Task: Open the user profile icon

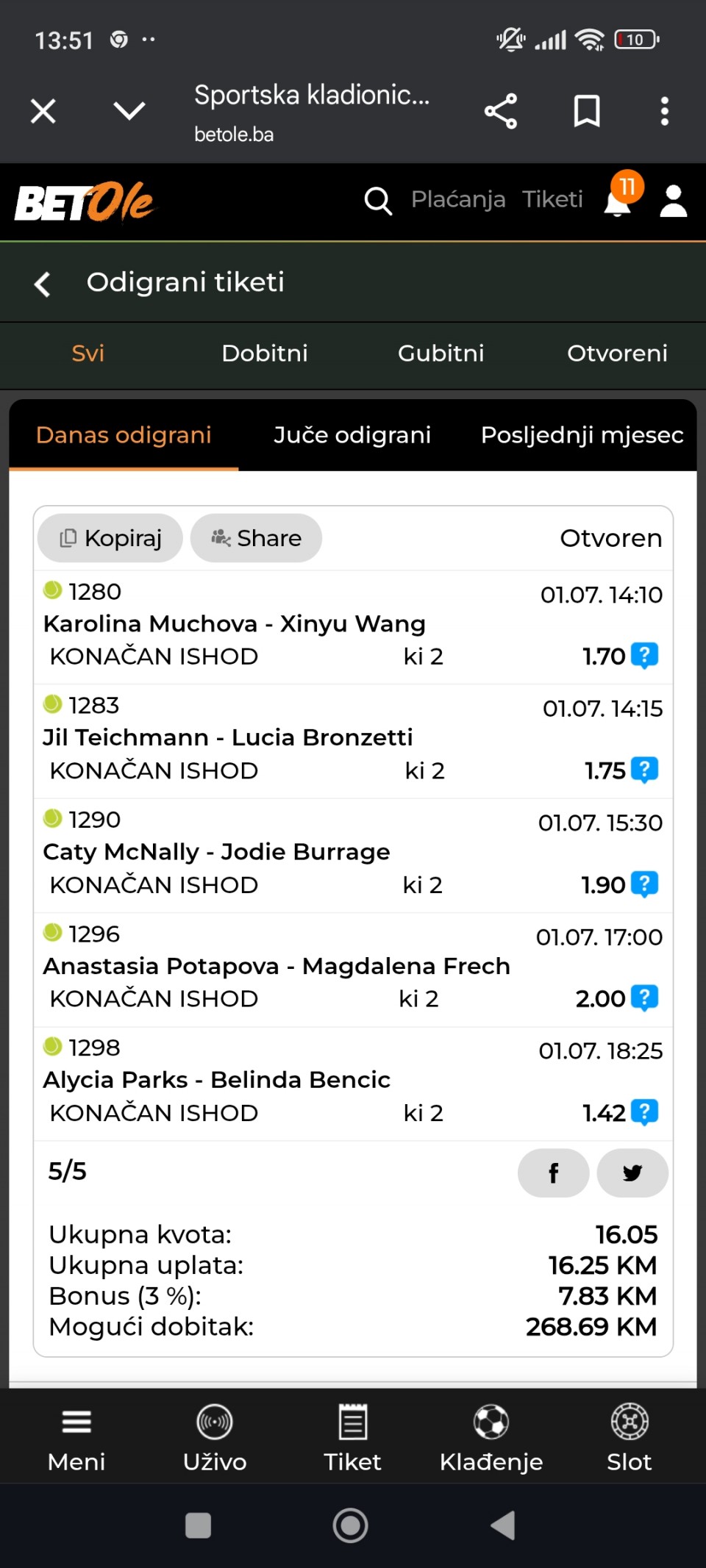Action: (x=674, y=201)
